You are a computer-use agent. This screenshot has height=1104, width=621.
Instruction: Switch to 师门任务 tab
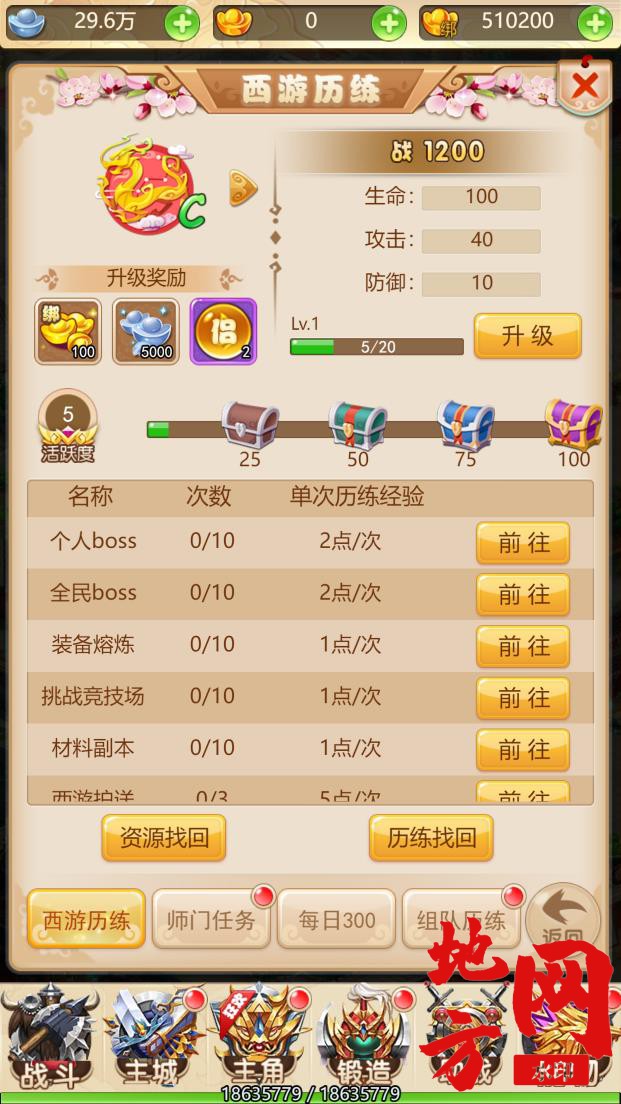(211, 920)
